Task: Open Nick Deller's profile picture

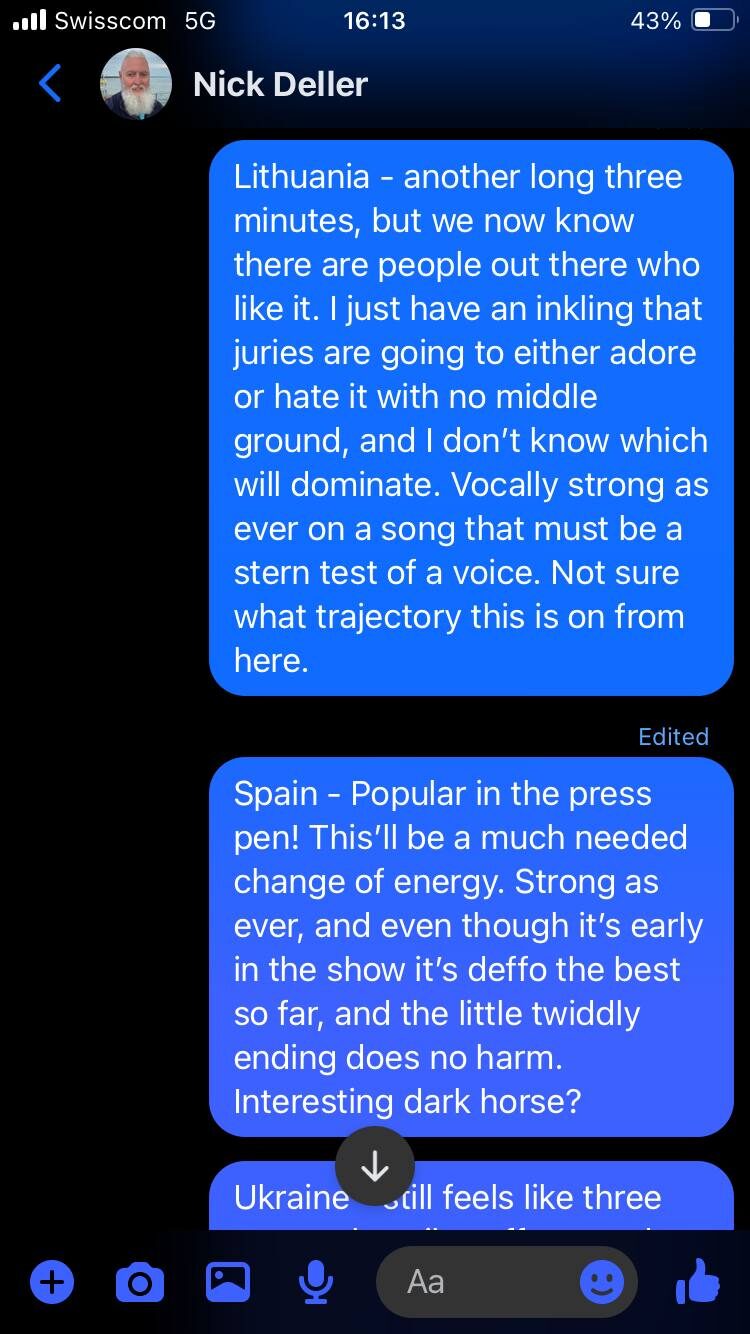Action: coord(136,84)
